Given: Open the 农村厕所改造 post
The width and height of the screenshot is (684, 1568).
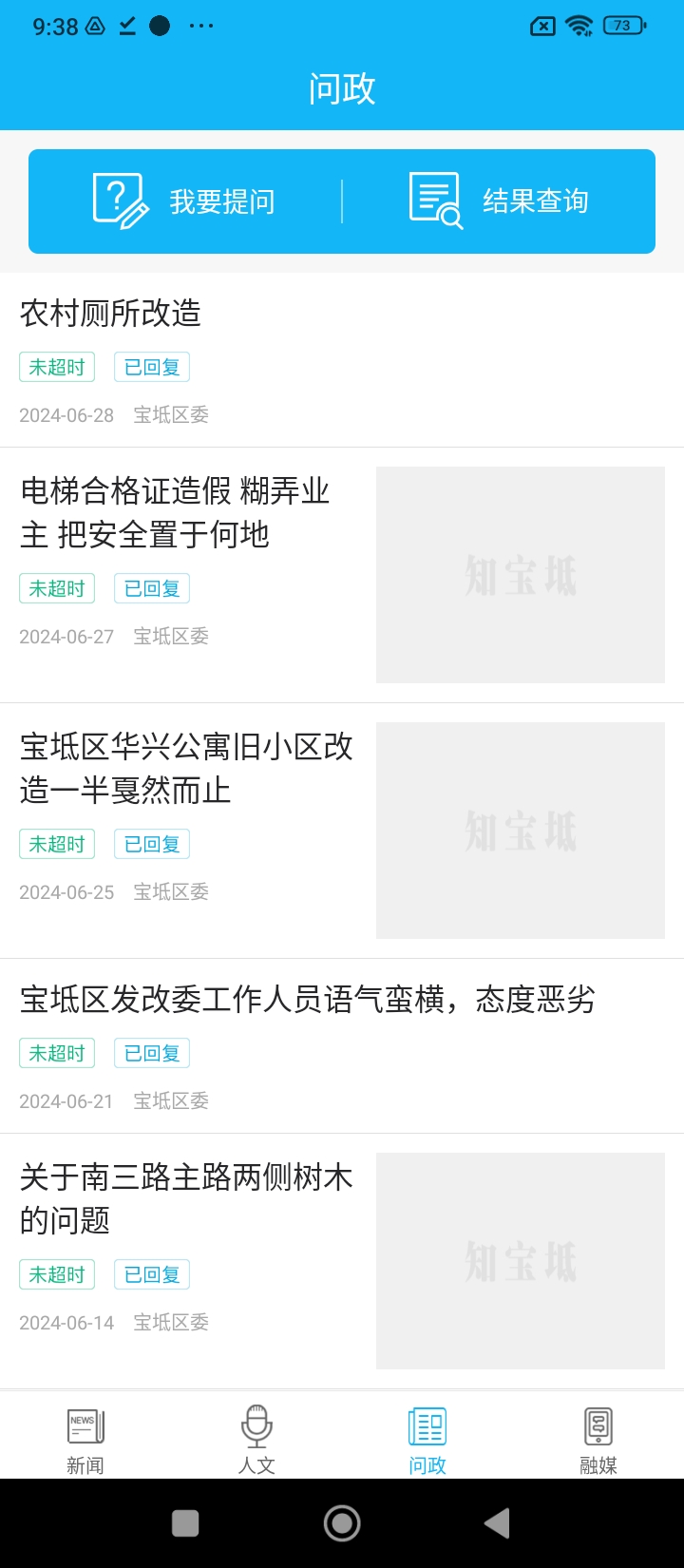Looking at the screenshot, I should (x=110, y=314).
